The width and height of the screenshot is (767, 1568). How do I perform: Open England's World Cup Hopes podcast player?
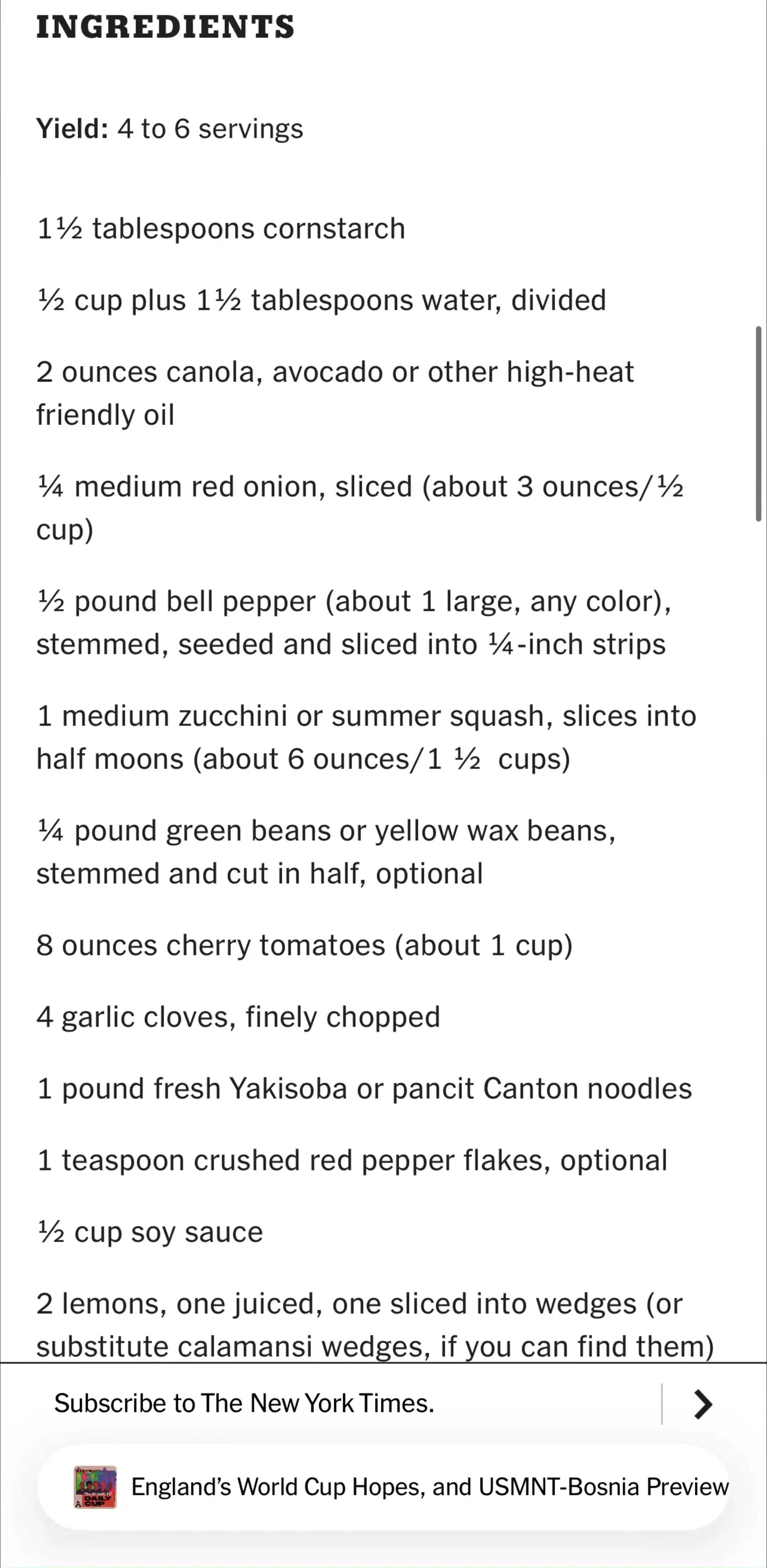pyautogui.click(x=384, y=1487)
